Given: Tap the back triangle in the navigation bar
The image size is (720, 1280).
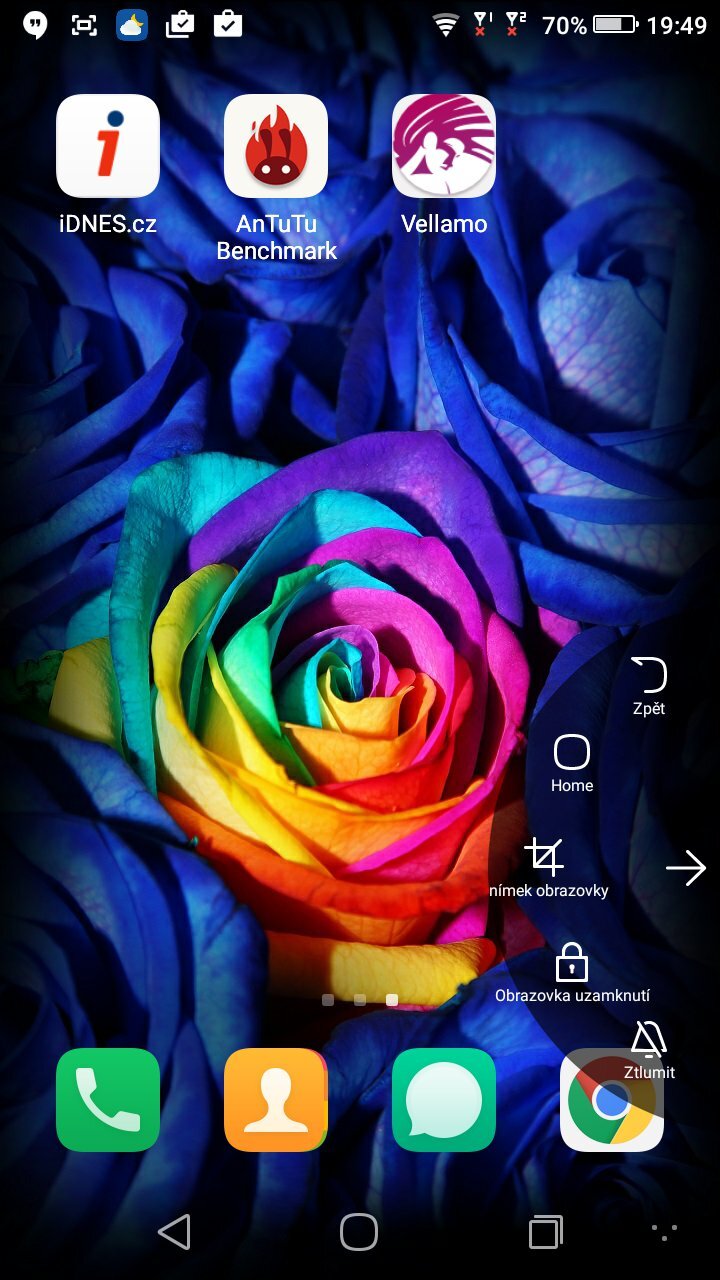Looking at the screenshot, I should [176, 1232].
